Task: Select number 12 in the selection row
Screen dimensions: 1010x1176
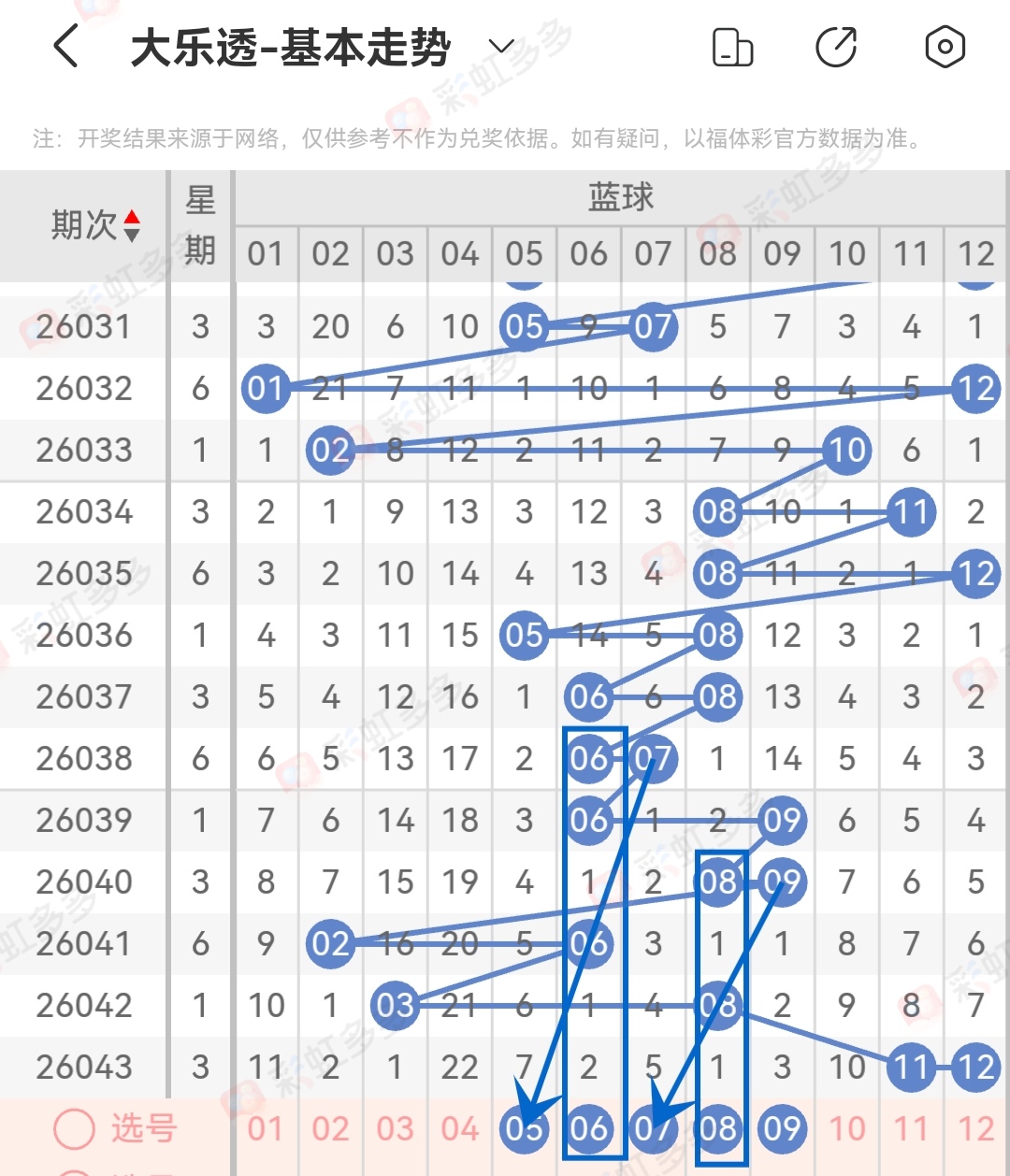Action: (974, 1128)
